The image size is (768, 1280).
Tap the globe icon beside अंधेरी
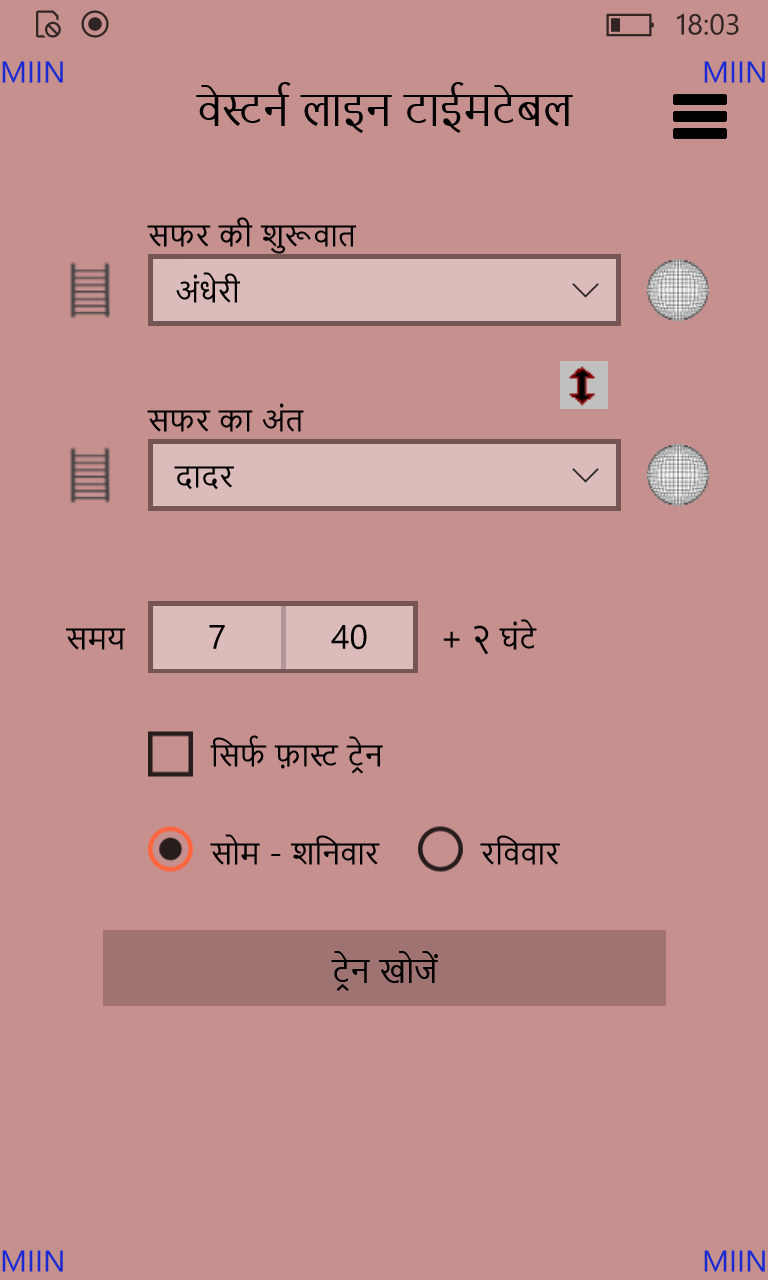pos(678,290)
